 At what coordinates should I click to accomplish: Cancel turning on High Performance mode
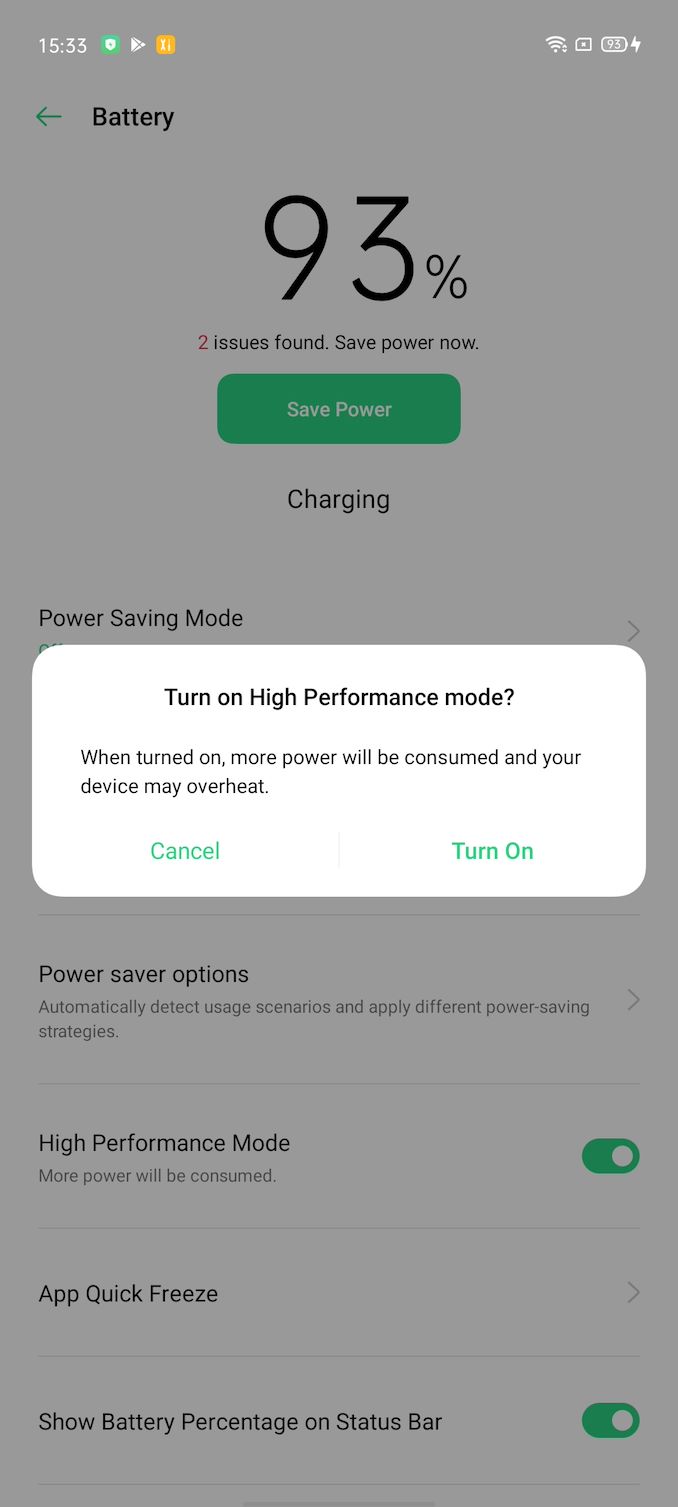[185, 851]
